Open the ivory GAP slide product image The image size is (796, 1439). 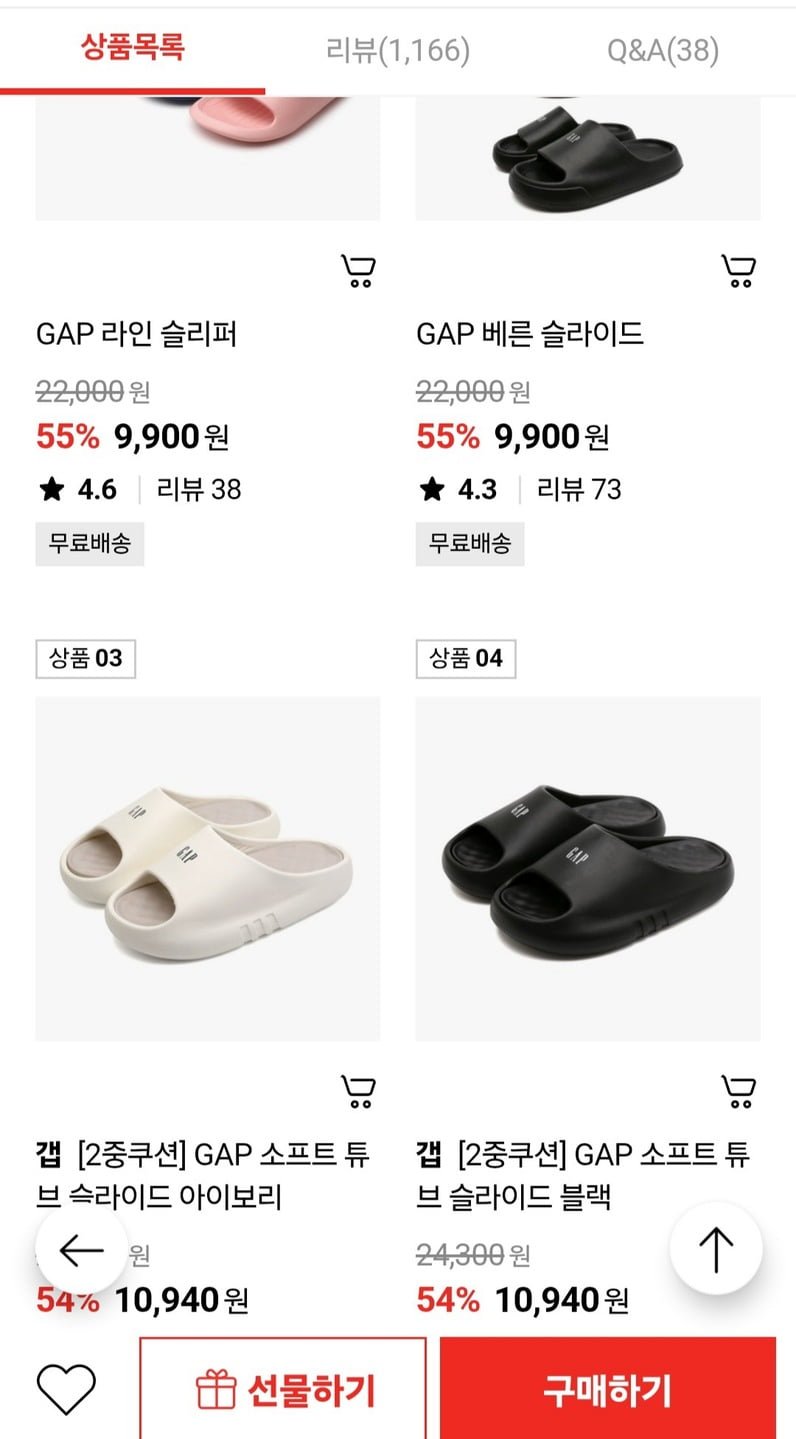(x=208, y=869)
